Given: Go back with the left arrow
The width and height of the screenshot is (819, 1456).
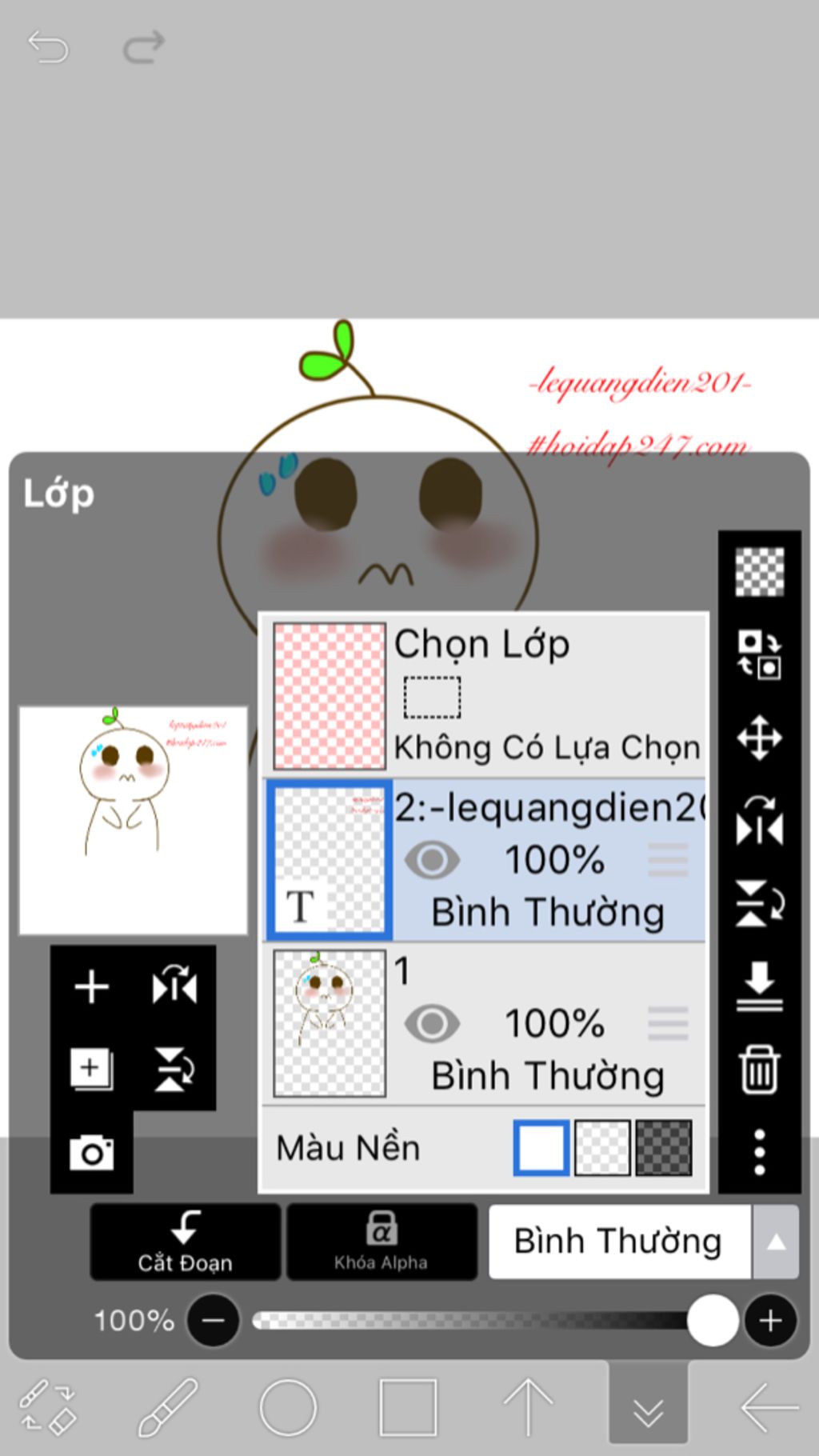Looking at the screenshot, I should click(x=769, y=1406).
